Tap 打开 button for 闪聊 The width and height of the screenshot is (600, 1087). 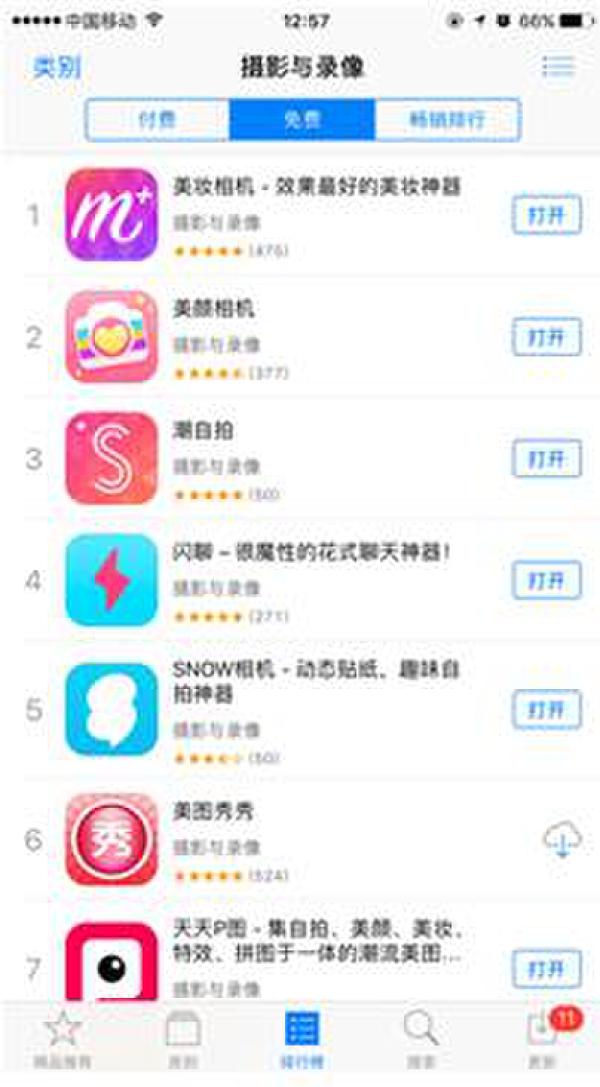(546, 581)
